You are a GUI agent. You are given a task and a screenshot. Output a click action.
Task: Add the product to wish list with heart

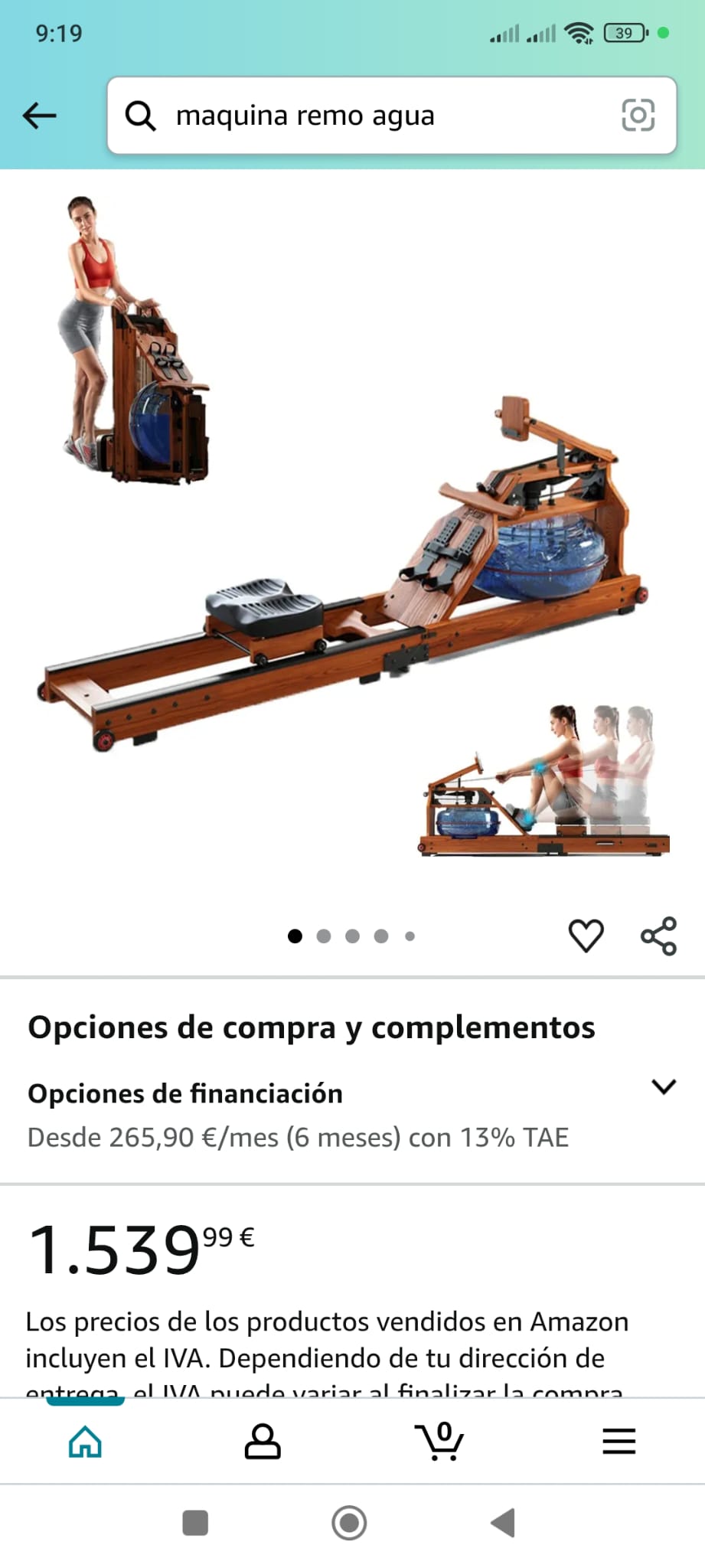tap(586, 936)
